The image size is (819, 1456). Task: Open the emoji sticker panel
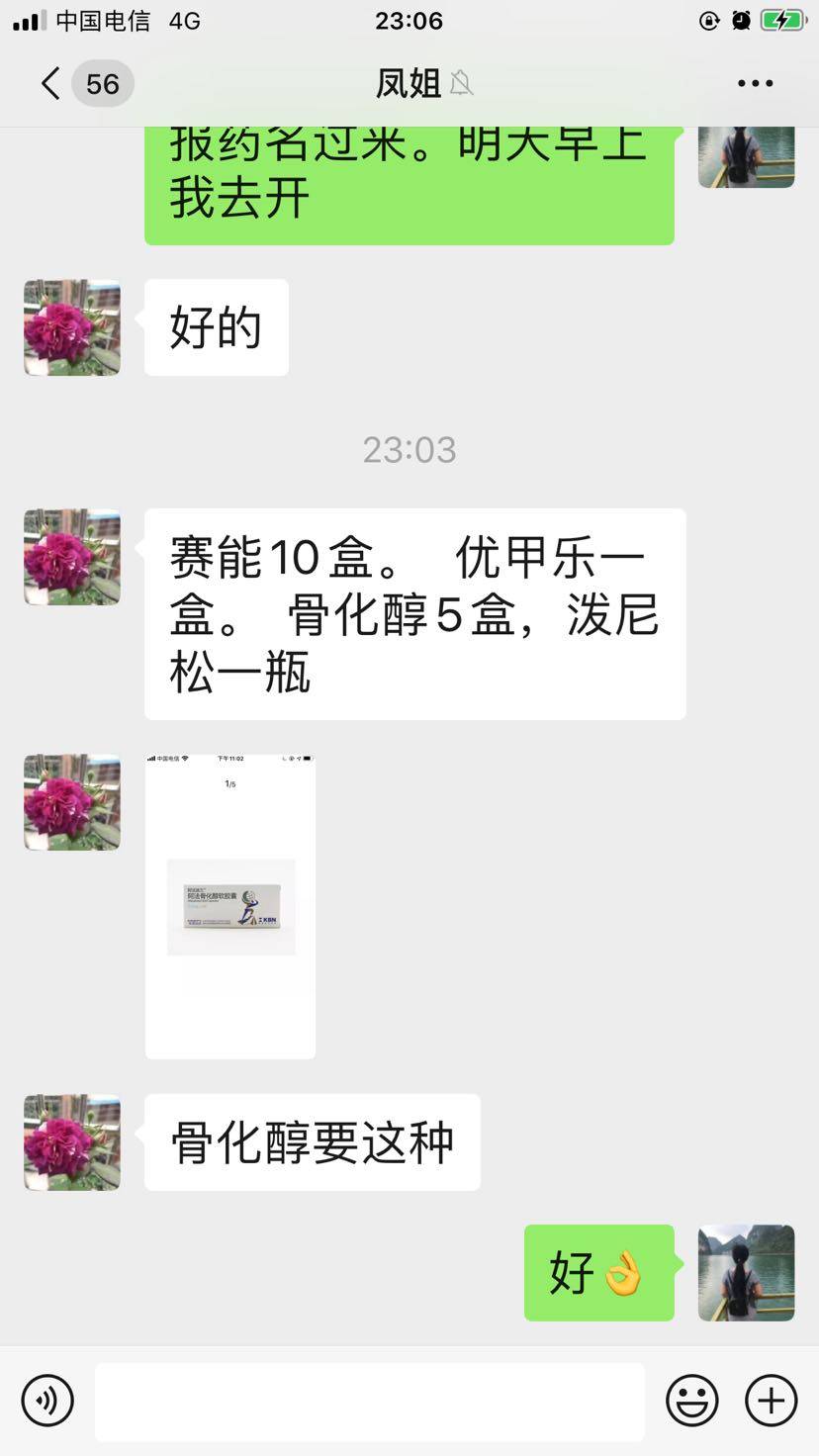[691, 1401]
